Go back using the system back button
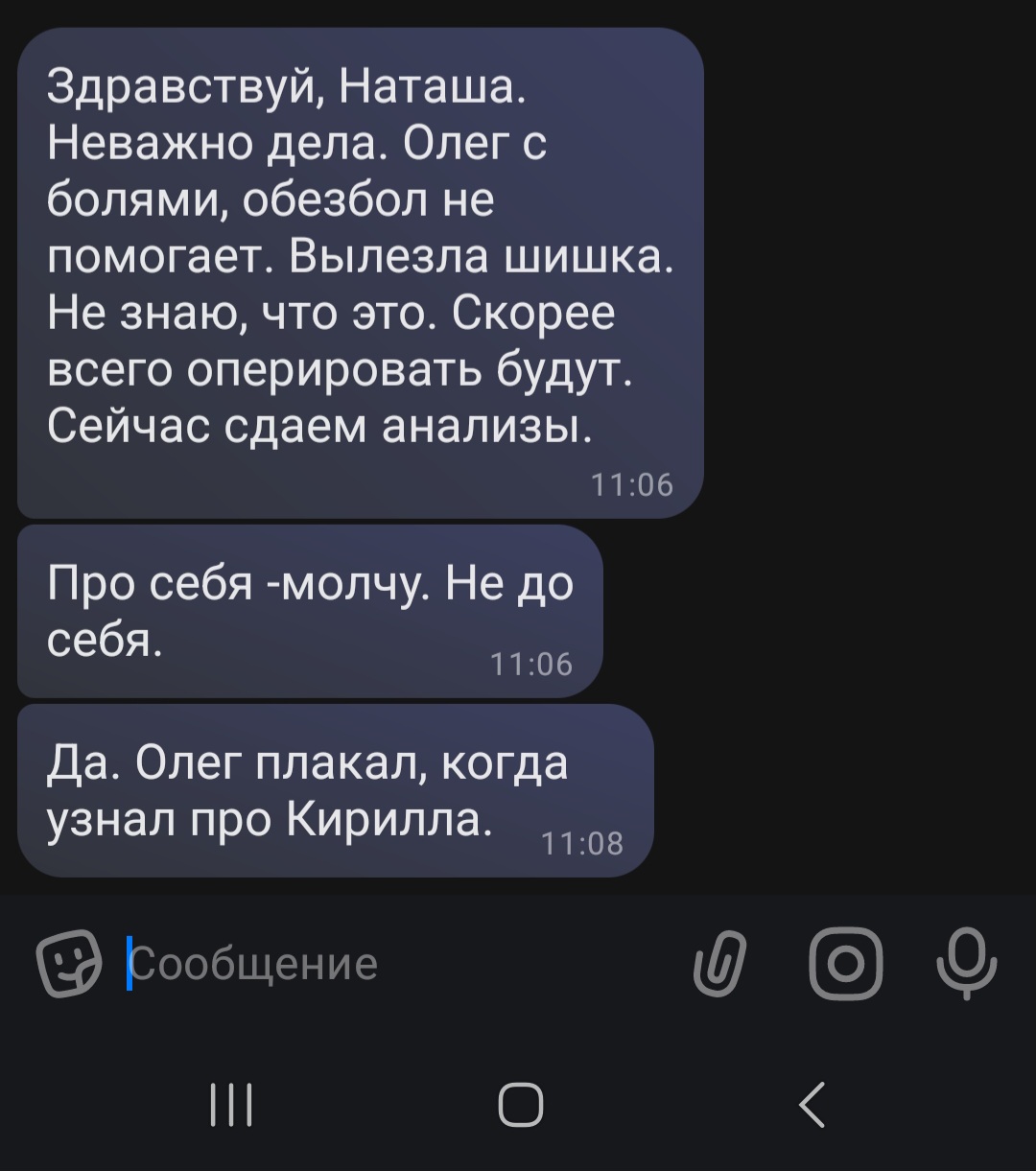The image size is (1036, 1171). coord(812,1104)
